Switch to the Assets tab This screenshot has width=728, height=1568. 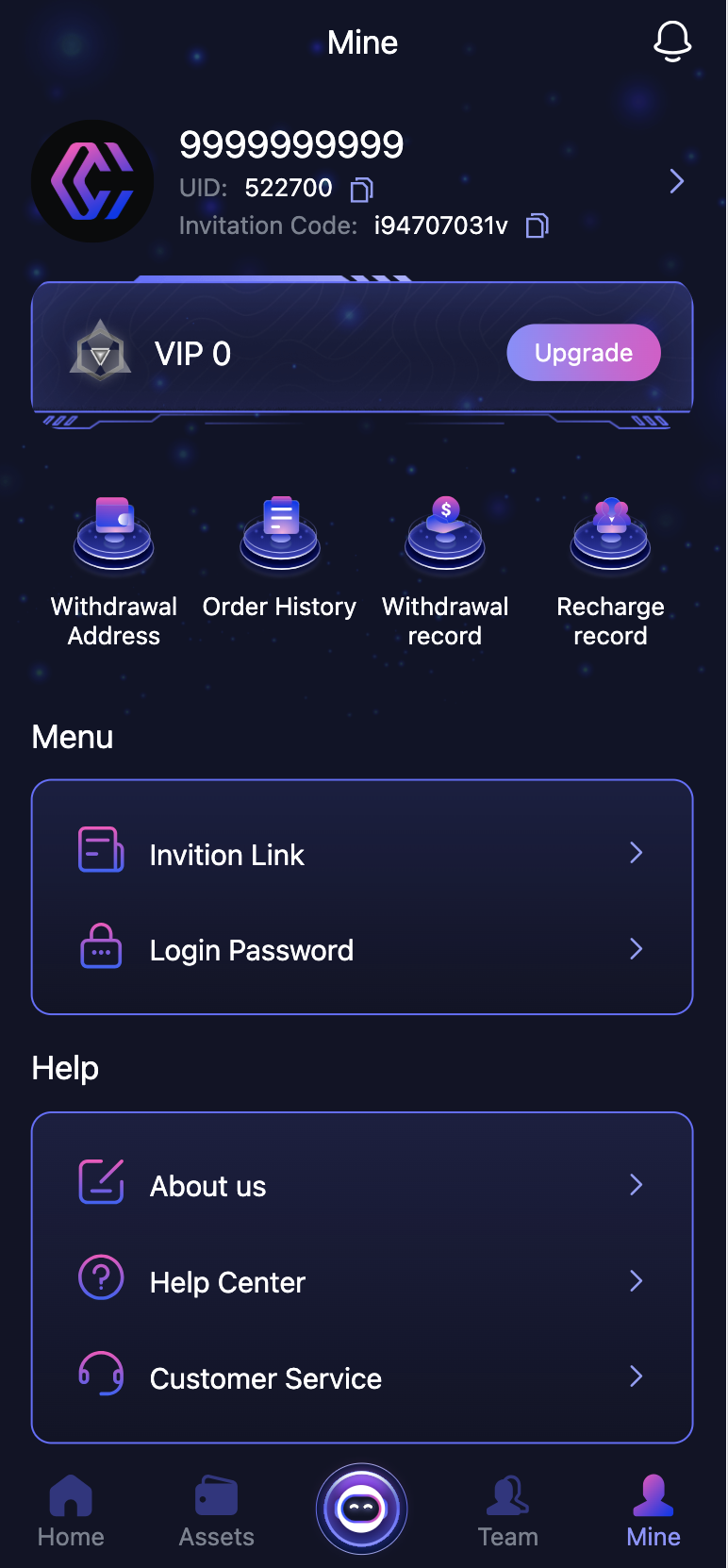[x=217, y=1511]
